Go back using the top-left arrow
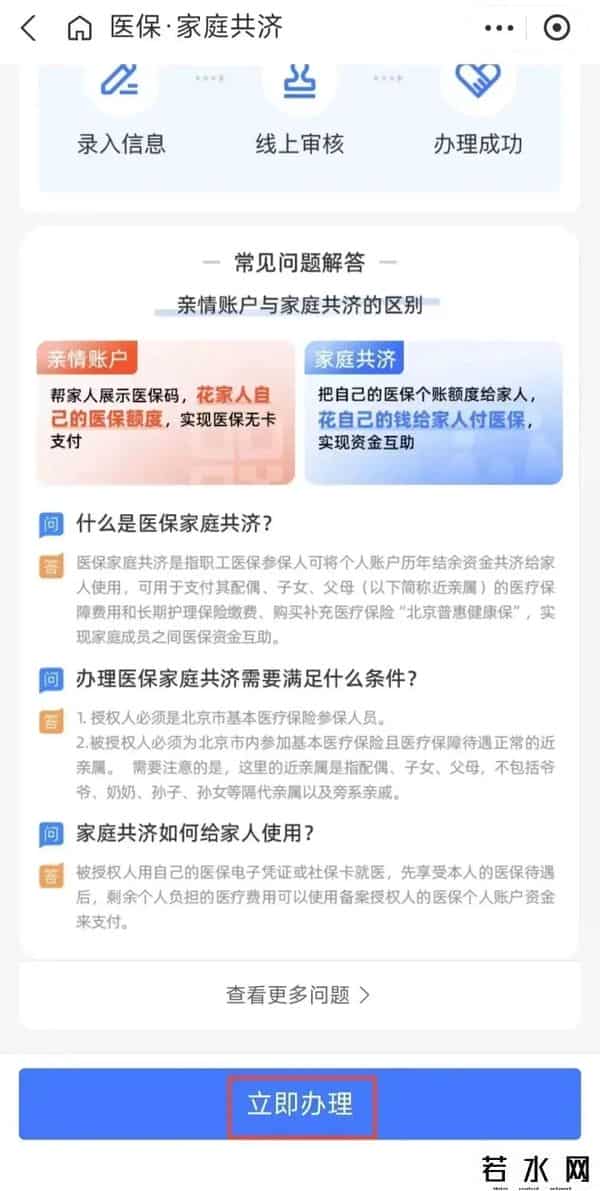 point(28,28)
